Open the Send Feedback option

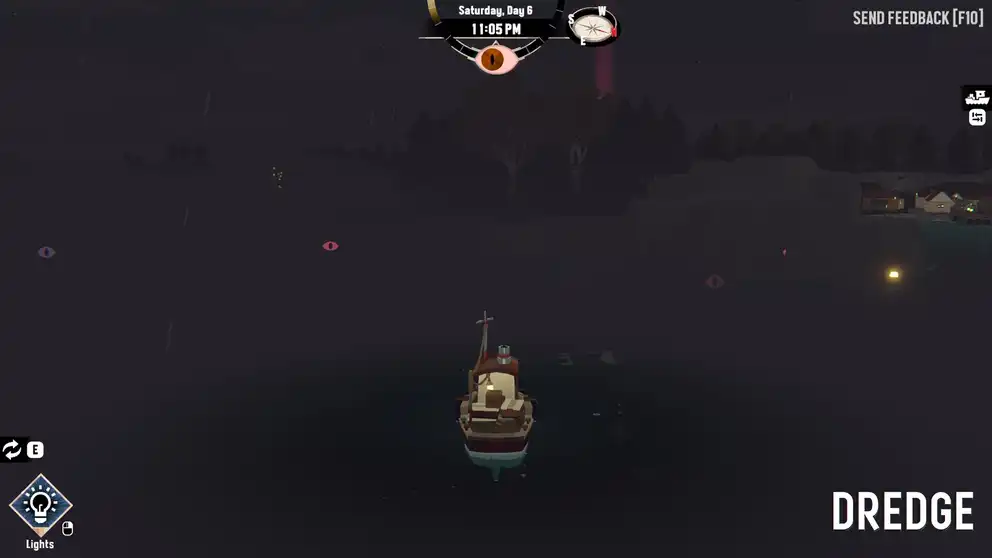(917, 18)
